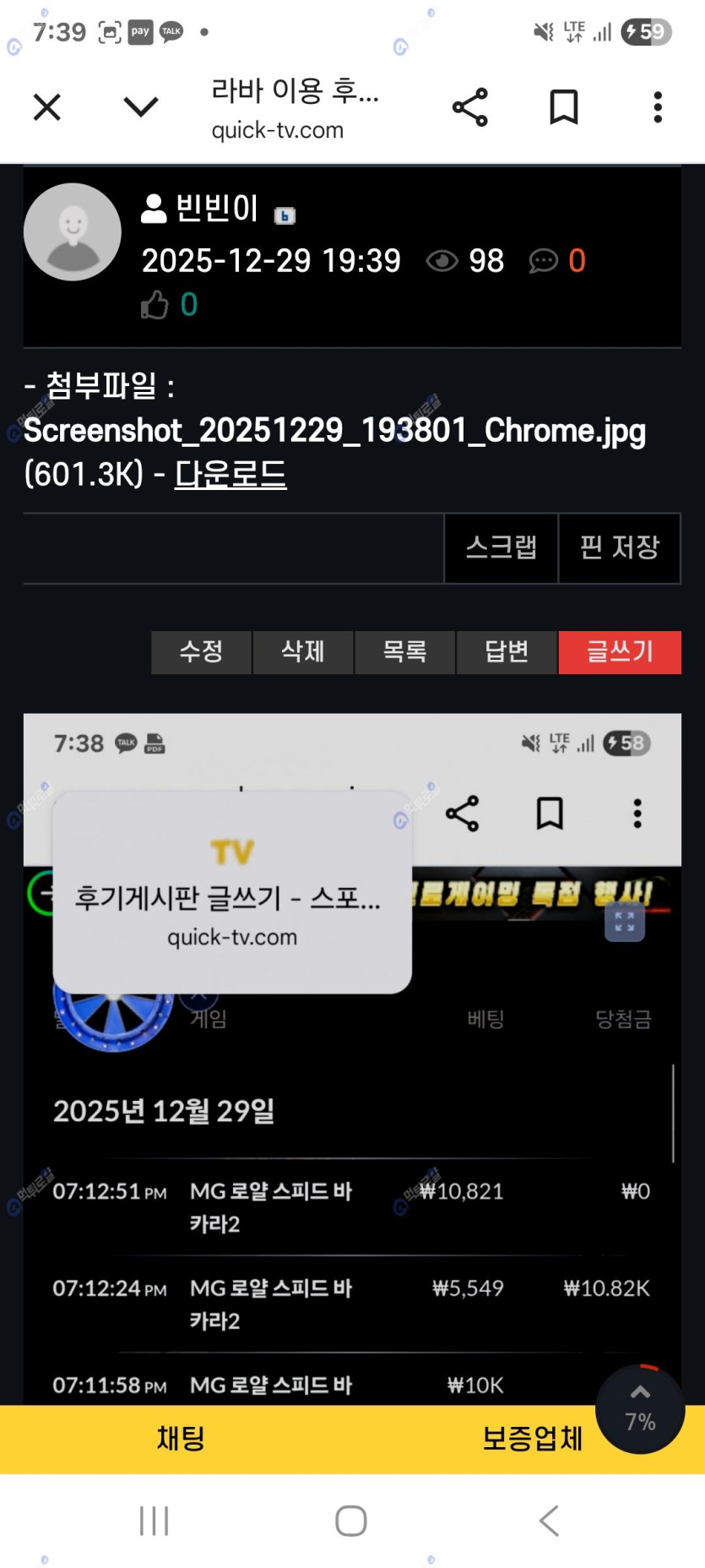The width and height of the screenshot is (705, 1568).
Task: Write a new post with 글쓰기
Action: tap(620, 651)
